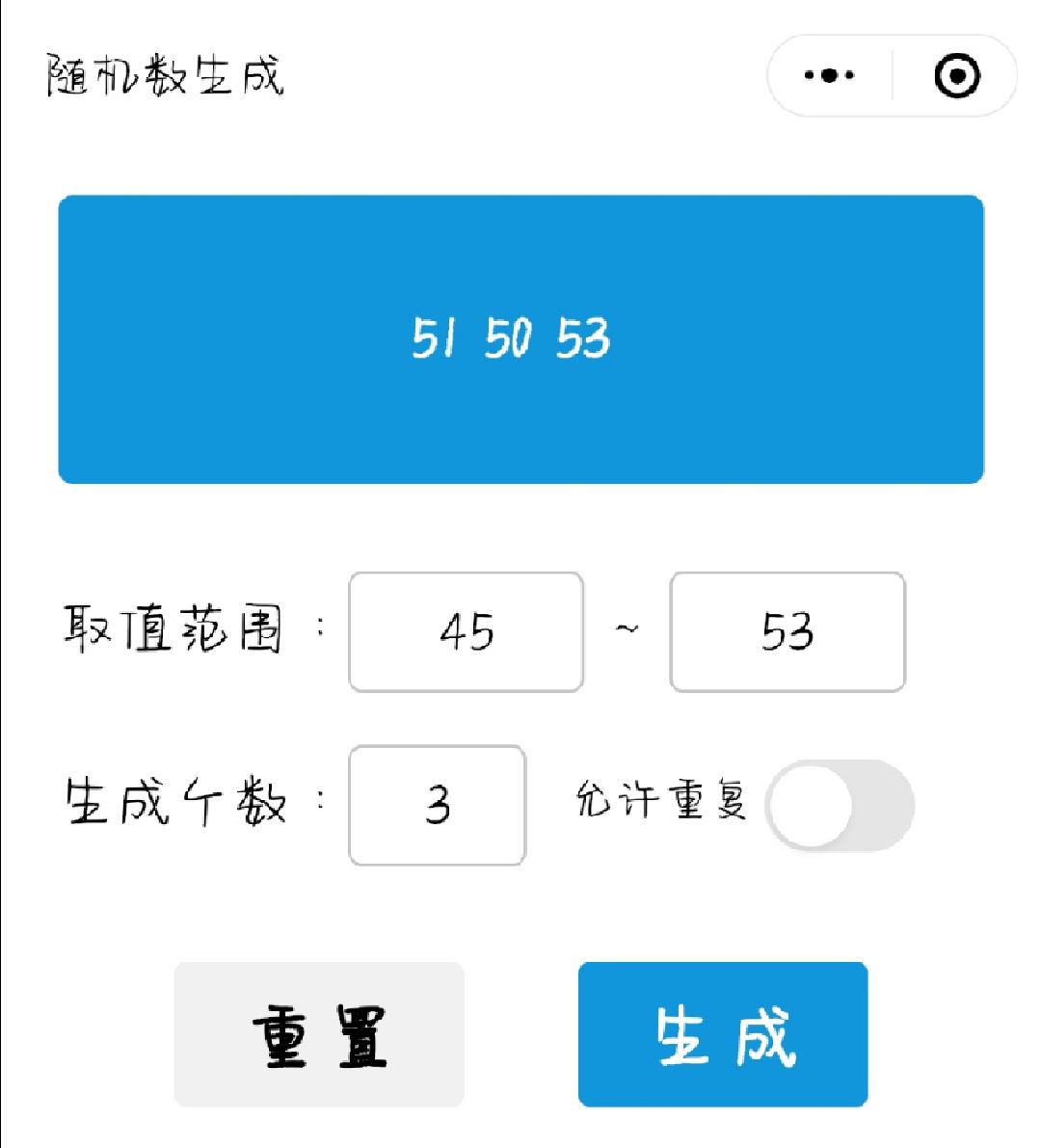Click the minimum range field showing 45
The width and height of the screenshot is (1041, 1148).
[x=466, y=632]
